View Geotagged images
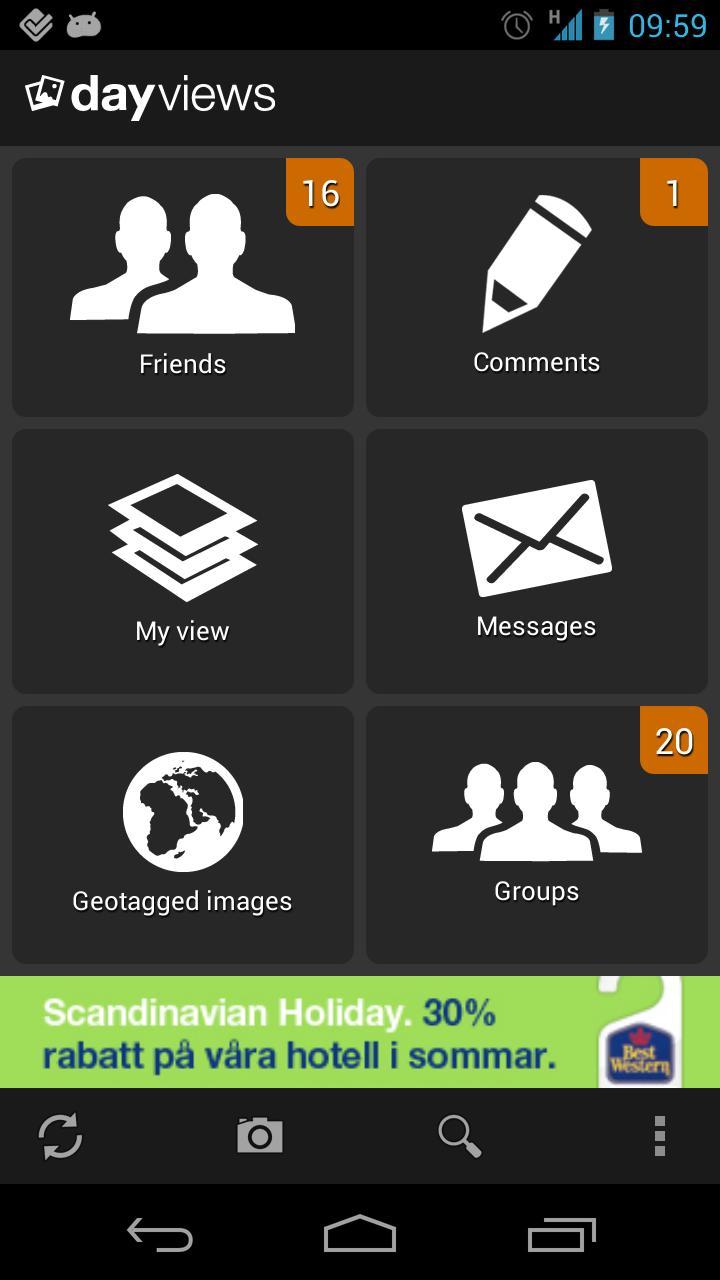This screenshot has height=1280, width=720. [x=182, y=834]
